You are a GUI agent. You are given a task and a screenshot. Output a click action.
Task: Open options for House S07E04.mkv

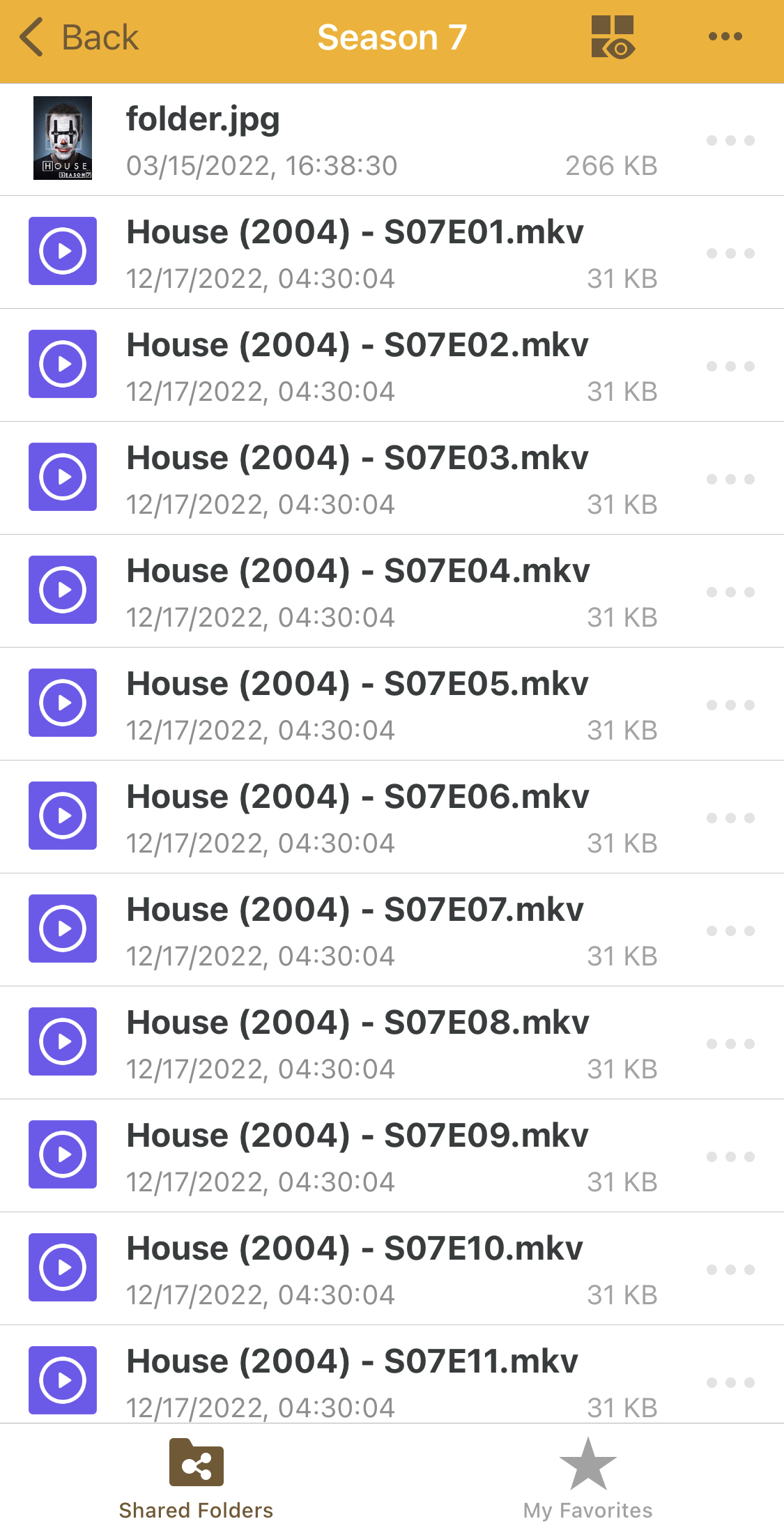[730, 593]
